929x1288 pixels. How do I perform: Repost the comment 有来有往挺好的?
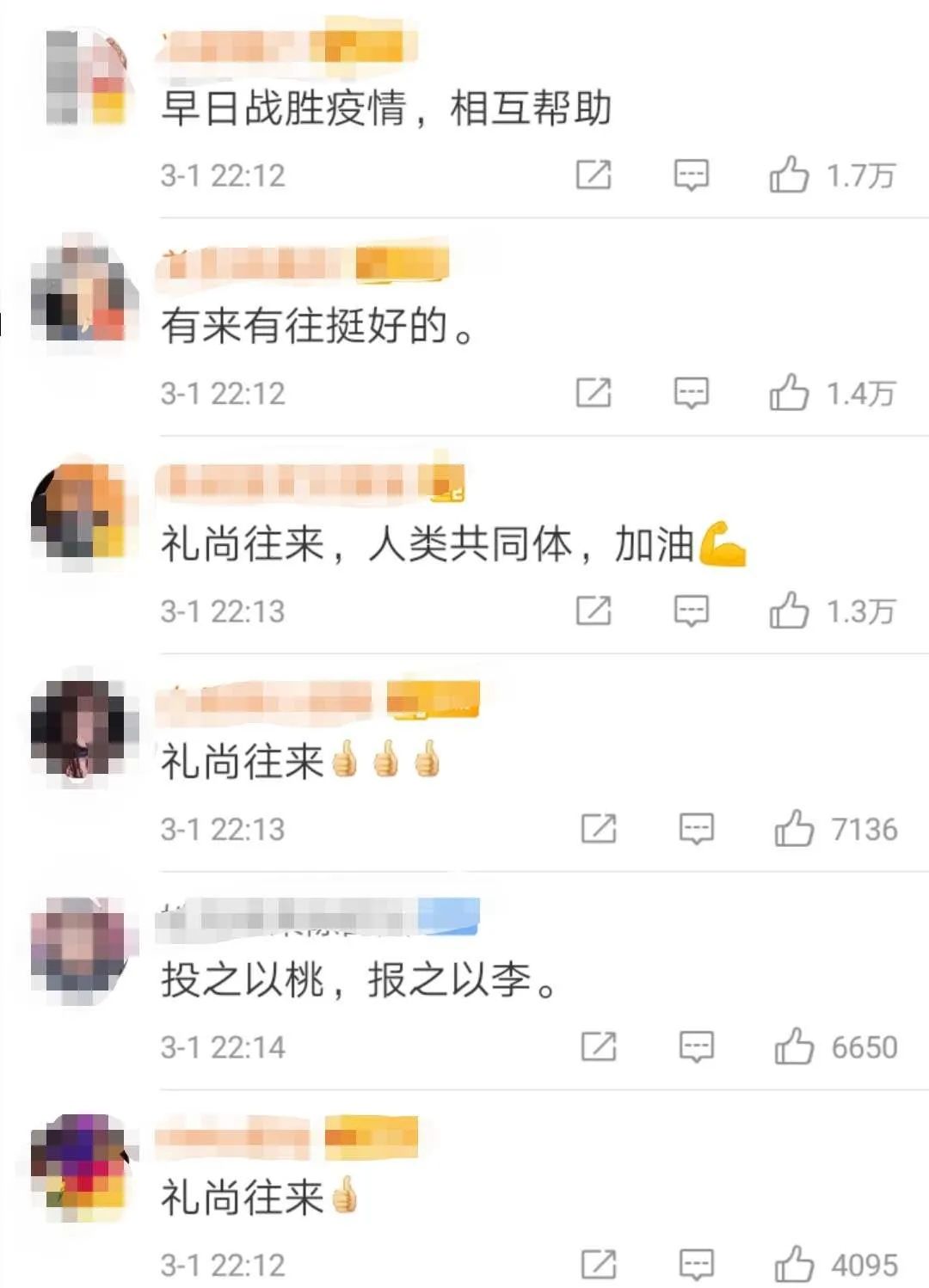tap(594, 393)
